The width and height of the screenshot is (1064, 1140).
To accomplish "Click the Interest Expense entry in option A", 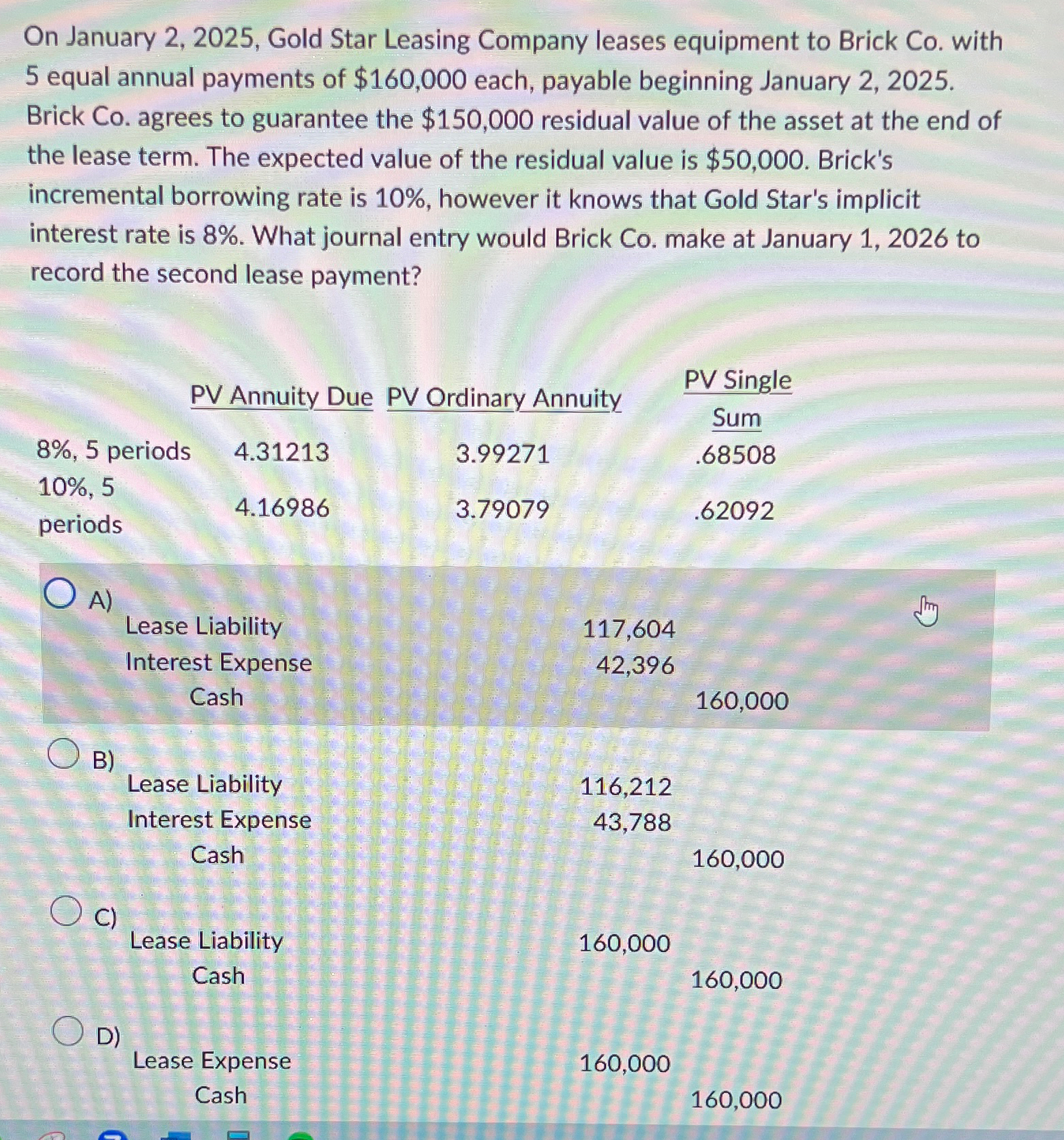I will [219, 663].
